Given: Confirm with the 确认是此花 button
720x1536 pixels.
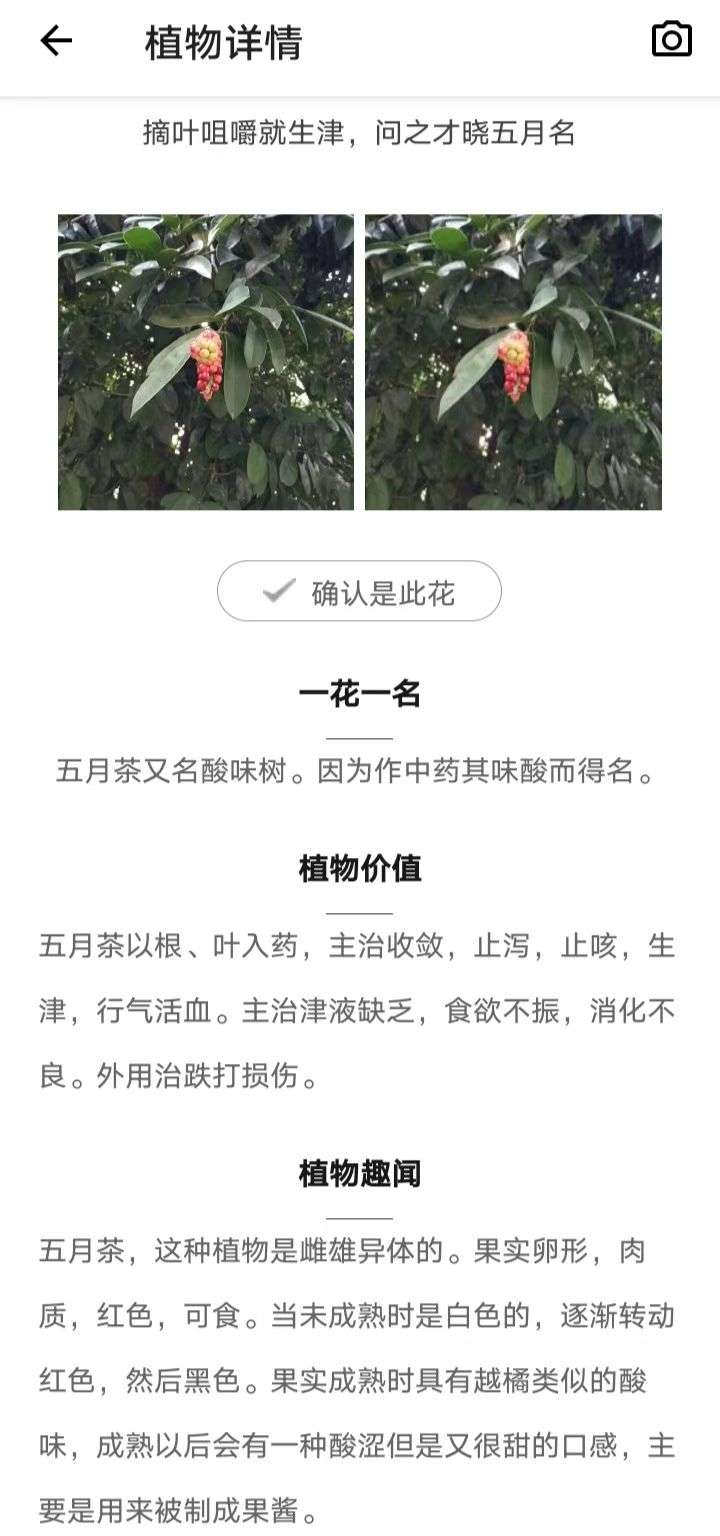Looking at the screenshot, I should (359, 592).
